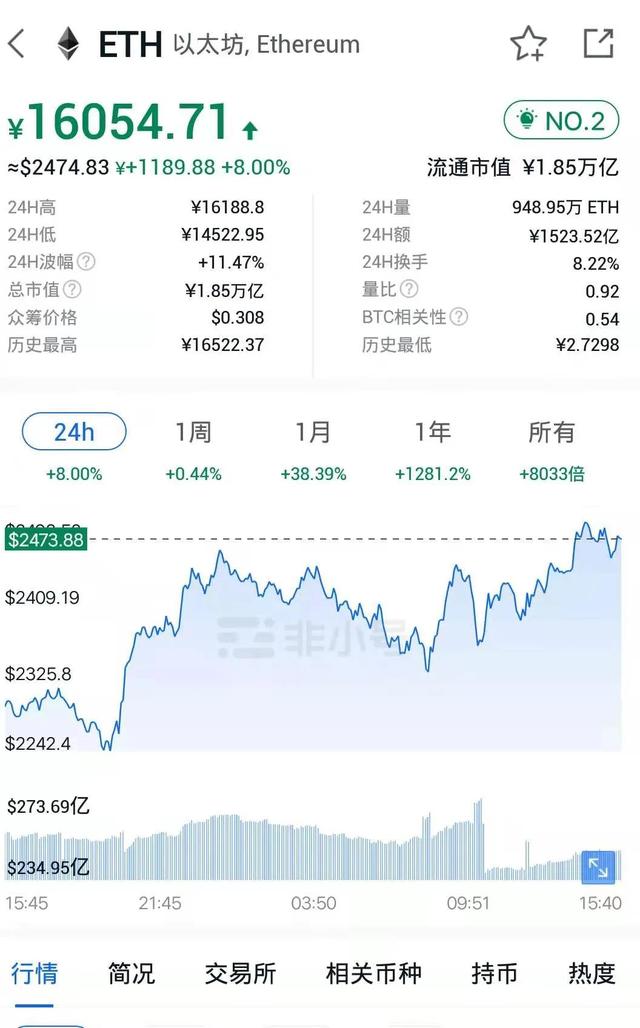The width and height of the screenshot is (640, 1028).
Task: Tap the help icon beside 总市值
Action: 72,289
